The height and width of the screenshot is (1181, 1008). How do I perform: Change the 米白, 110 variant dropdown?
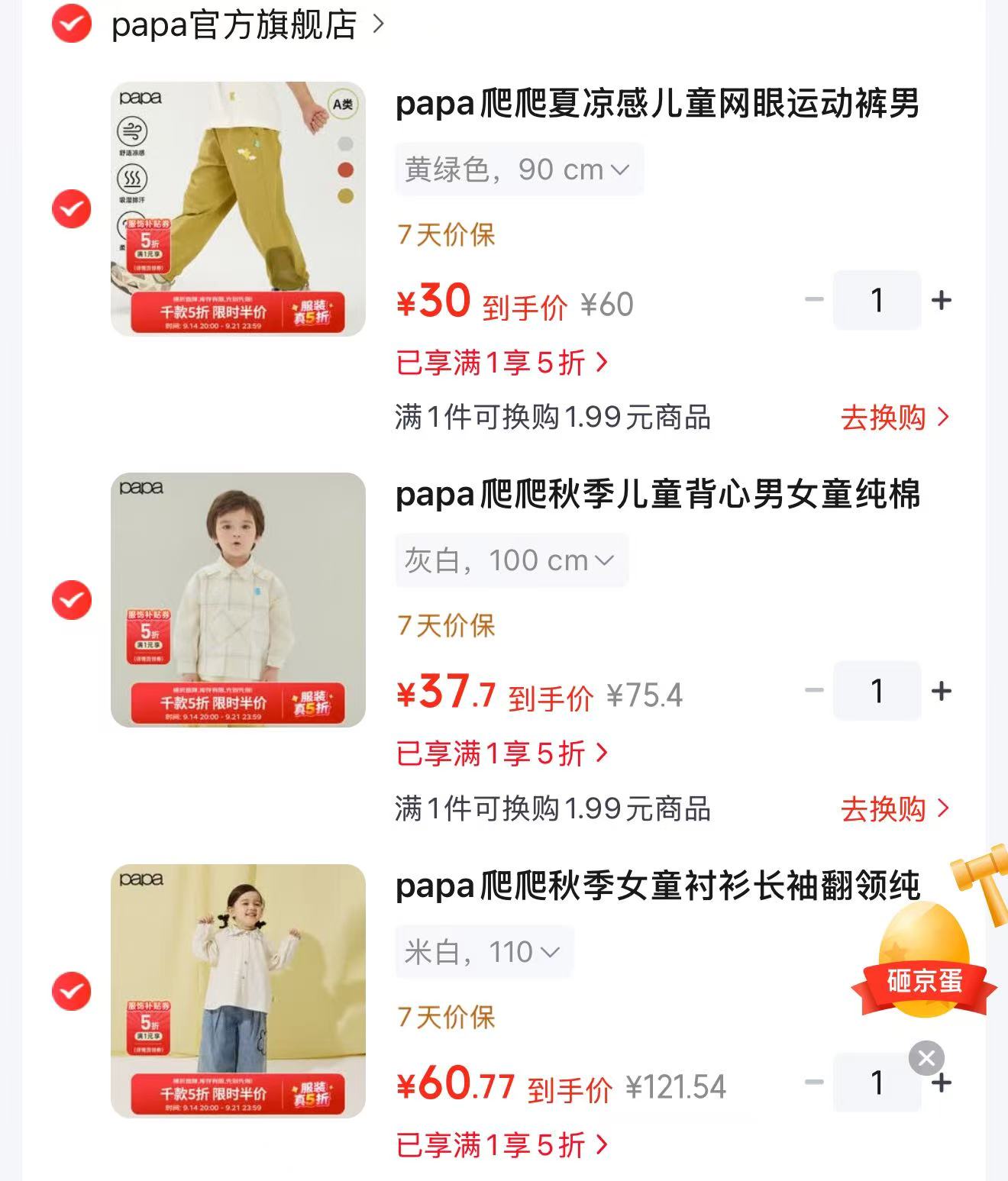pyautogui.click(x=484, y=952)
